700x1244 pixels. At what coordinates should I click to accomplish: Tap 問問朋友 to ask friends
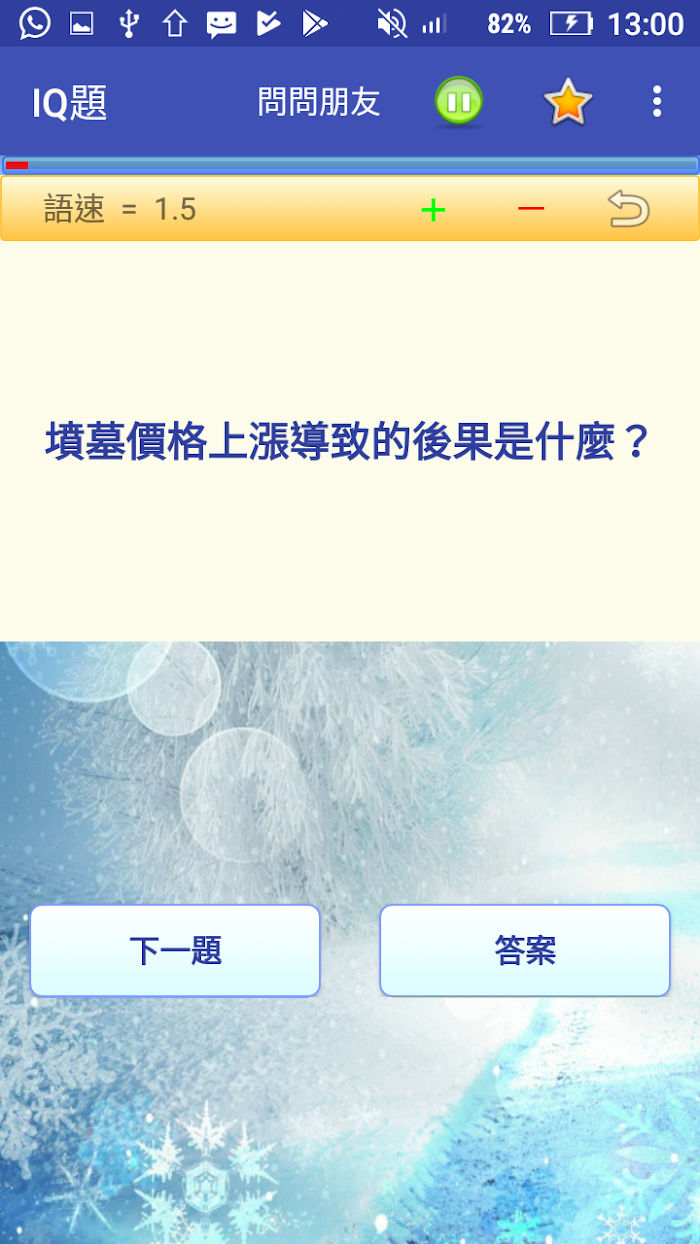tap(319, 102)
